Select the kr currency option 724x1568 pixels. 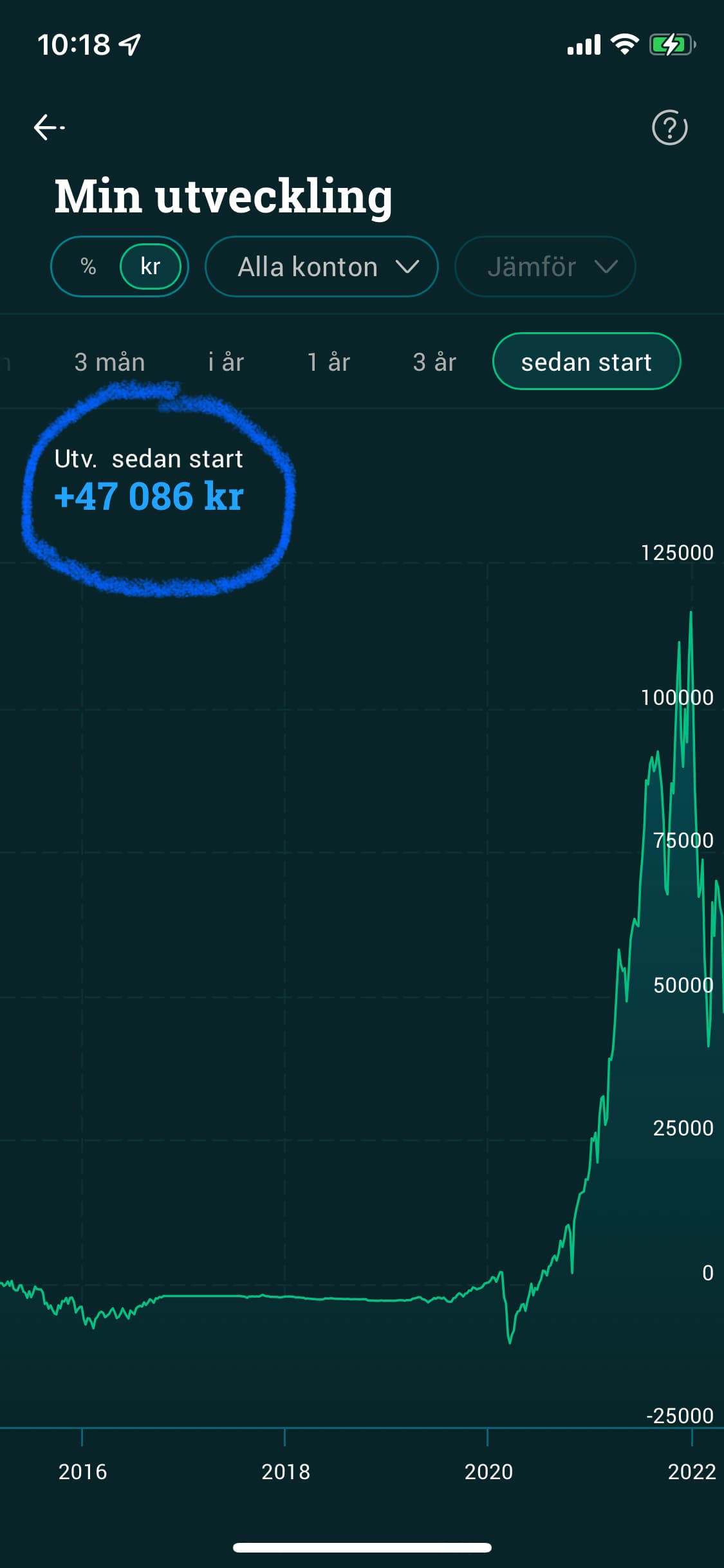click(x=150, y=266)
